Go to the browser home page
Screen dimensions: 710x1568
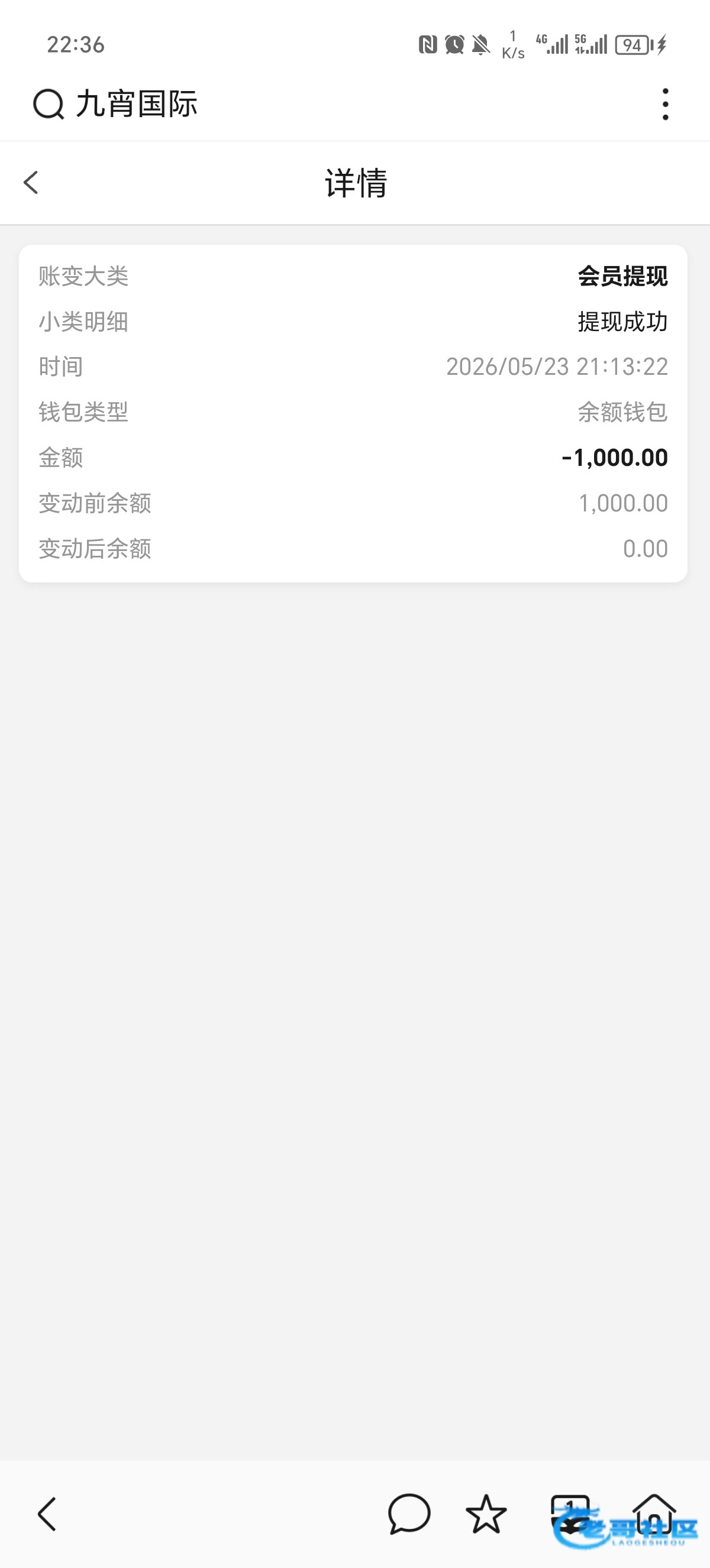[654, 1513]
